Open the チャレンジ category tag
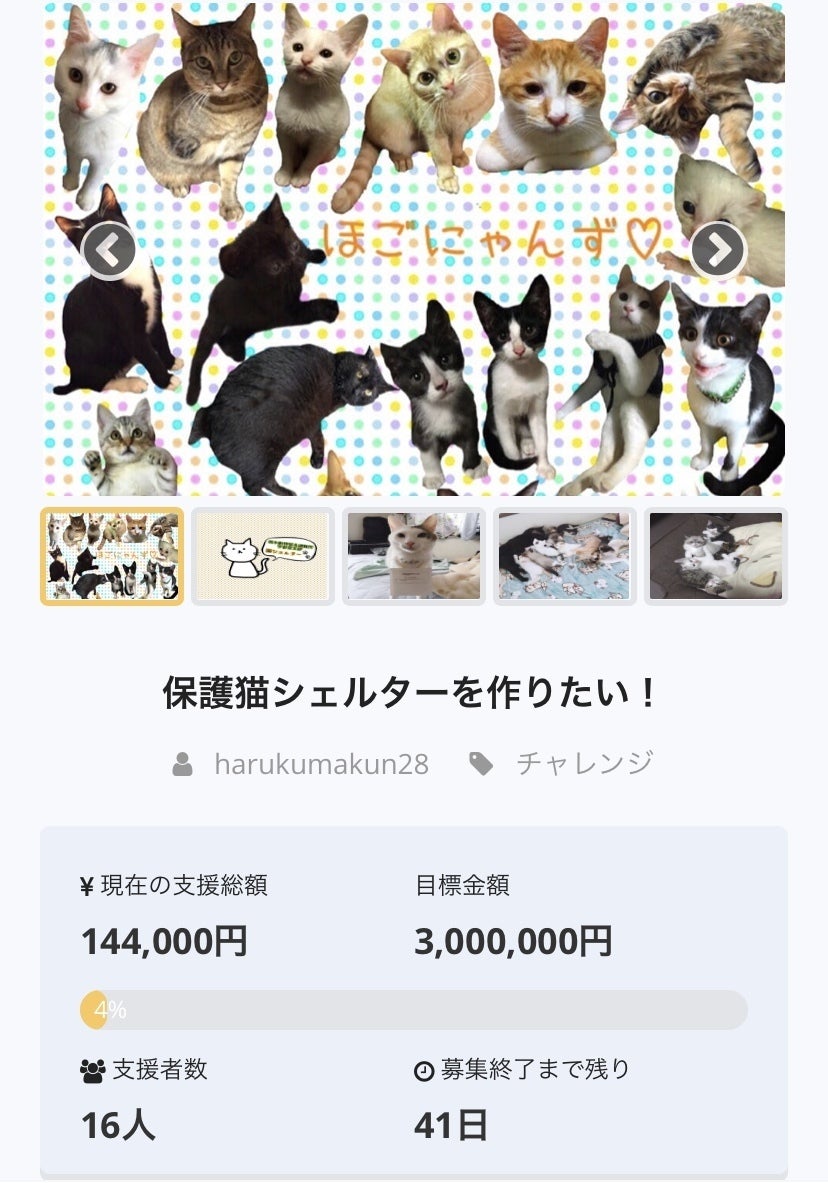 coord(583,764)
